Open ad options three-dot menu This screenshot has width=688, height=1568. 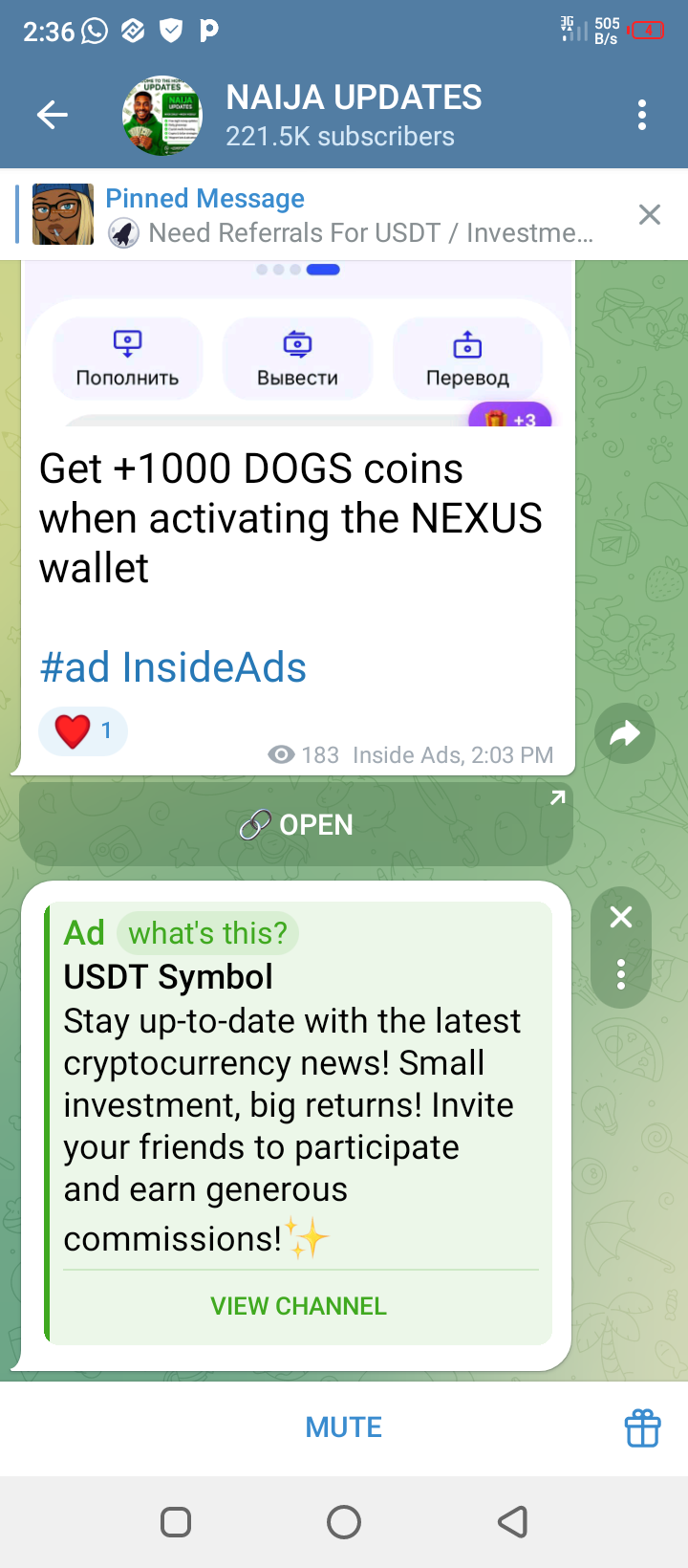coord(621,974)
